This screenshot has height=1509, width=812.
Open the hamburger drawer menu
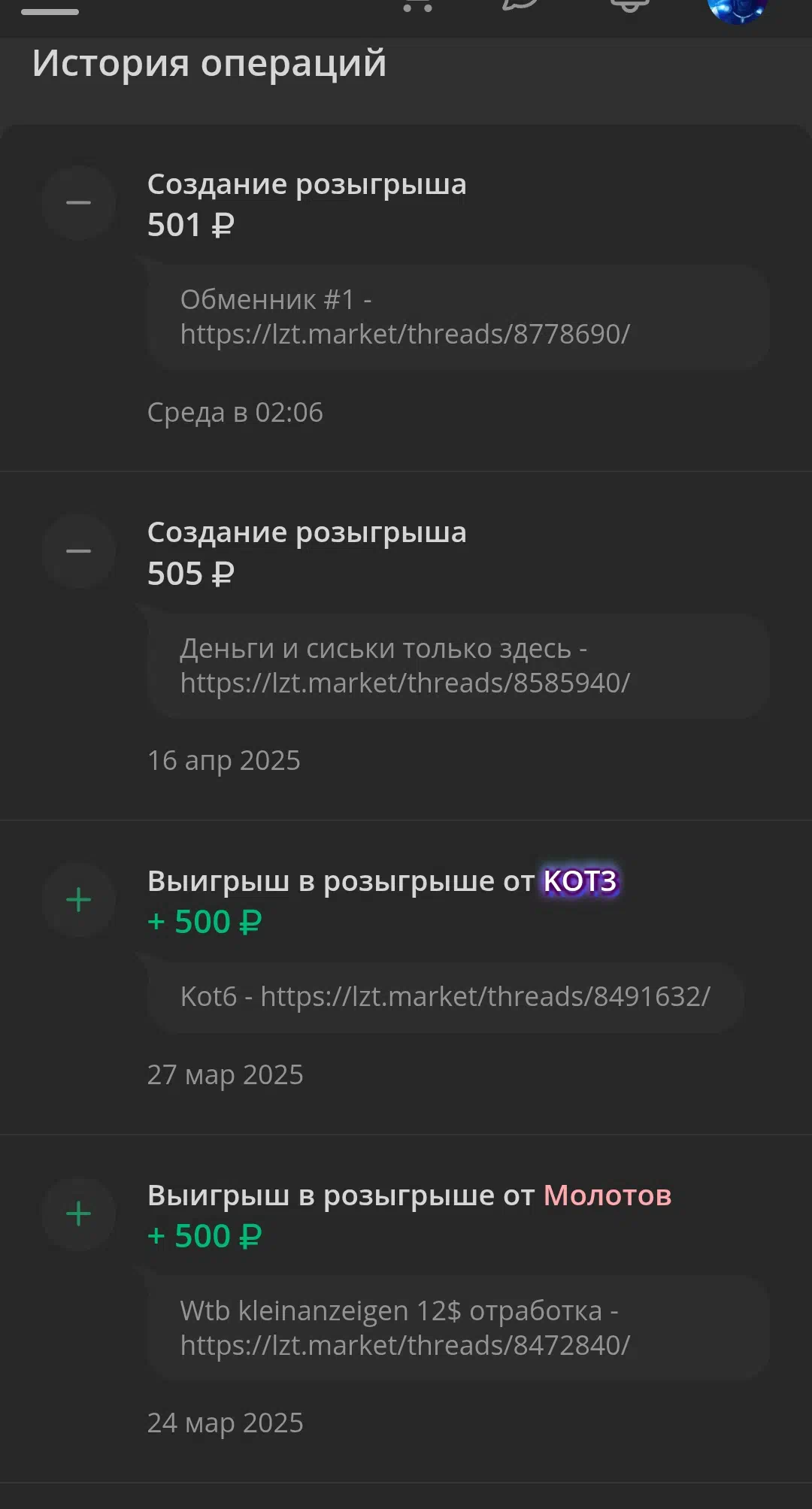(50, 11)
